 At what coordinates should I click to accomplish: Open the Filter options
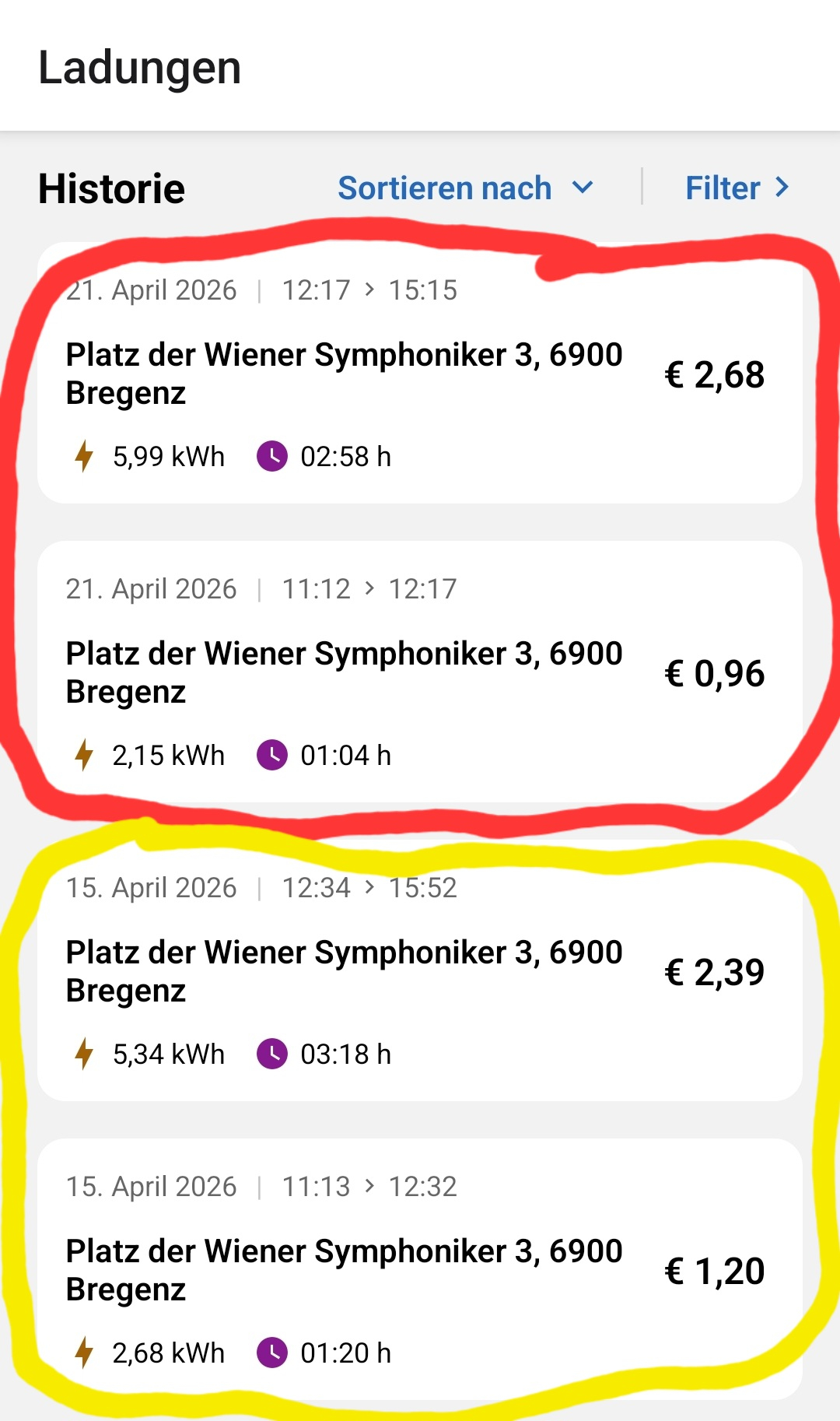[736, 188]
